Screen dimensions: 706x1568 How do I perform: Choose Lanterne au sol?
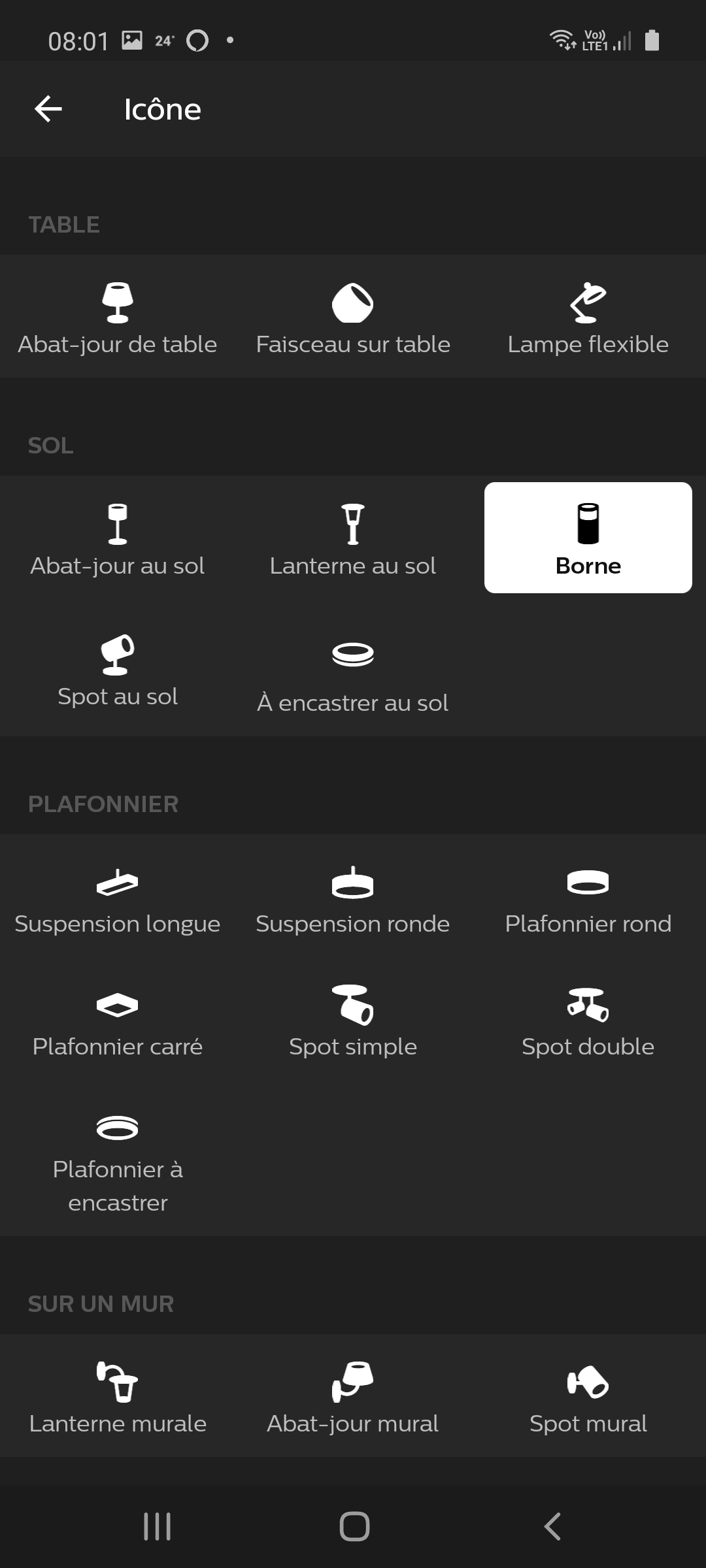pos(353,538)
